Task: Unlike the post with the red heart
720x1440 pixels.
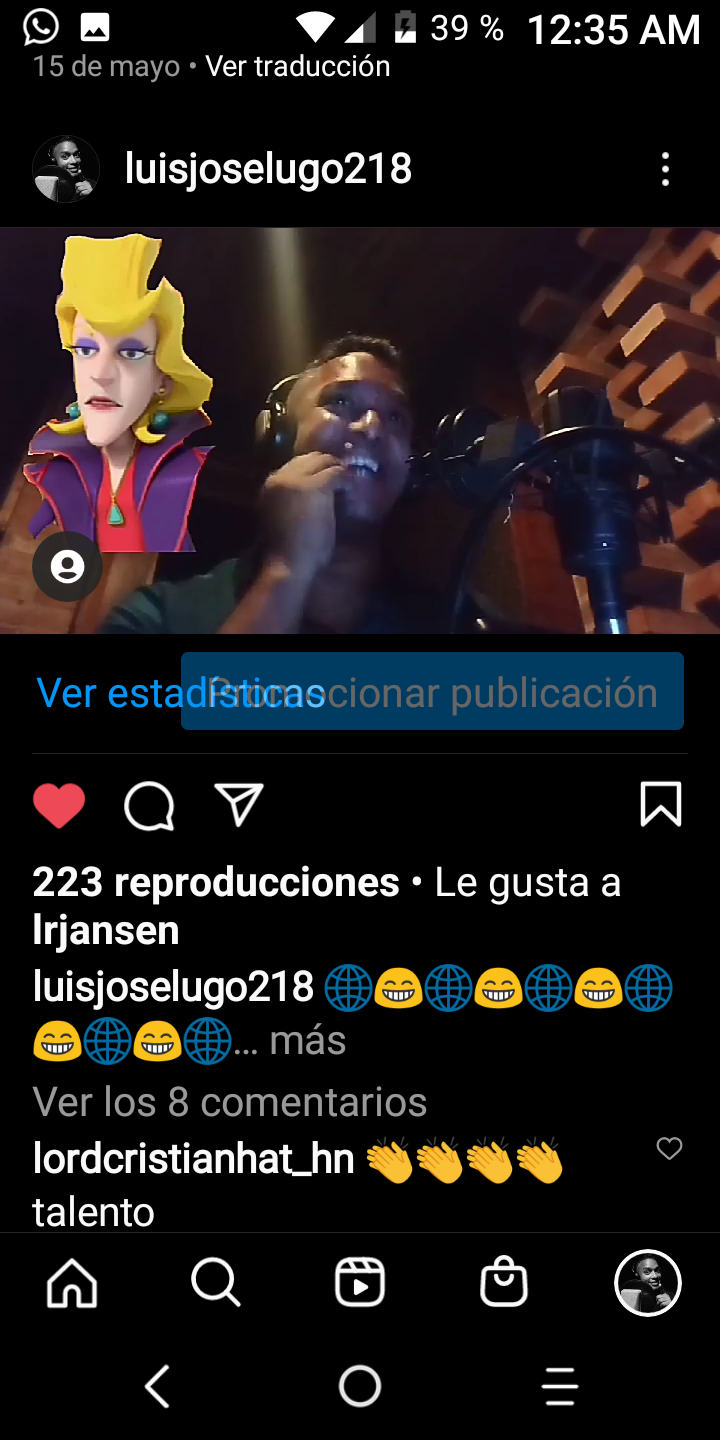Action: 59,806
